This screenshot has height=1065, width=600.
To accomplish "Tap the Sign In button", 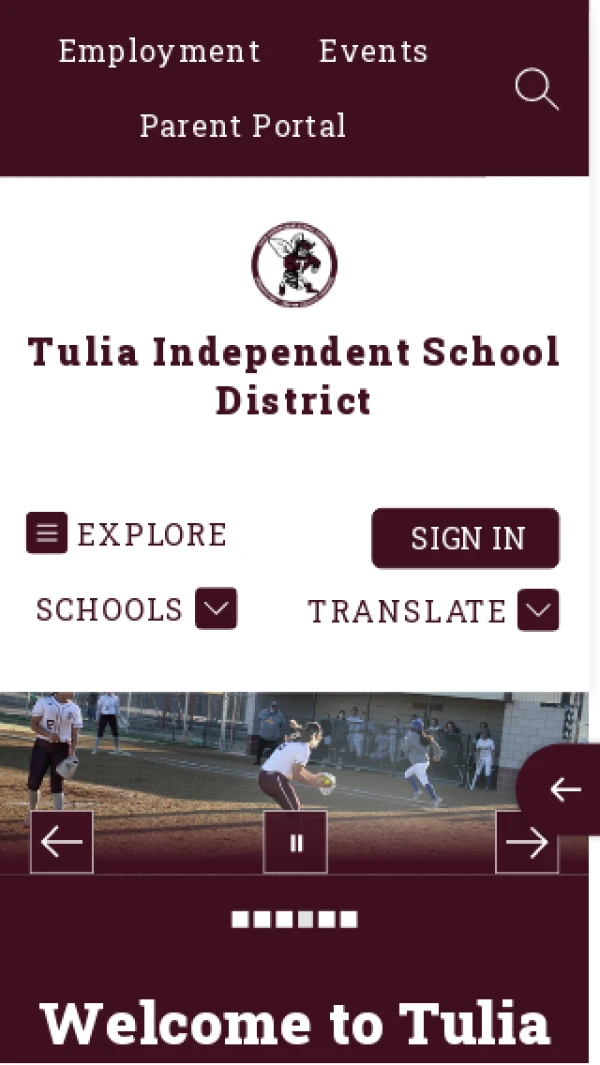I will [466, 538].
